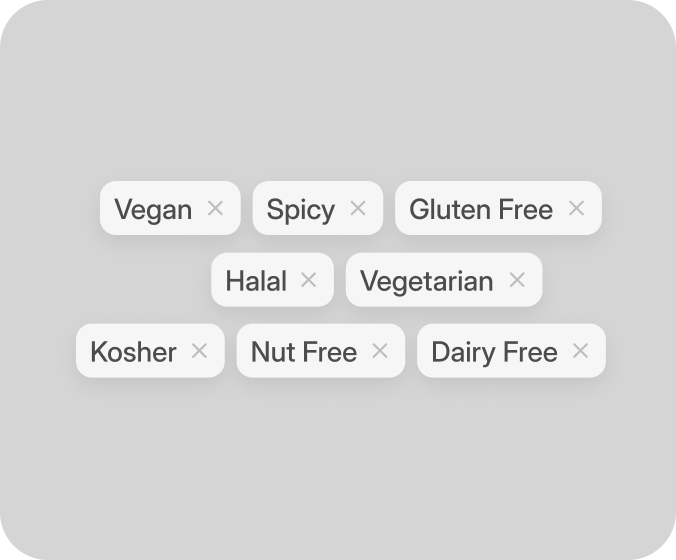Screen dimensions: 676x560
Task: Remove the Vegan tag
Action: coord(215,209)
